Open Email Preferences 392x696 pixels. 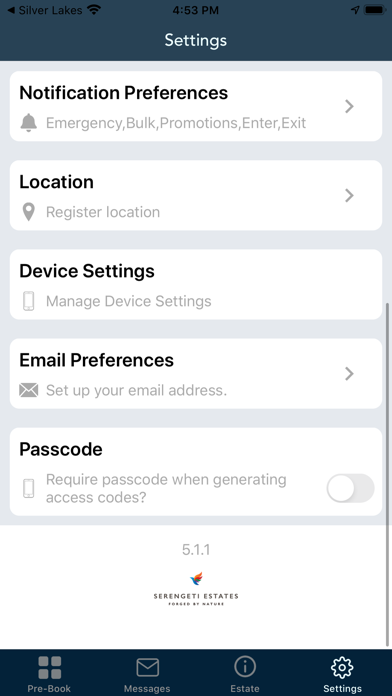[196, 374]
